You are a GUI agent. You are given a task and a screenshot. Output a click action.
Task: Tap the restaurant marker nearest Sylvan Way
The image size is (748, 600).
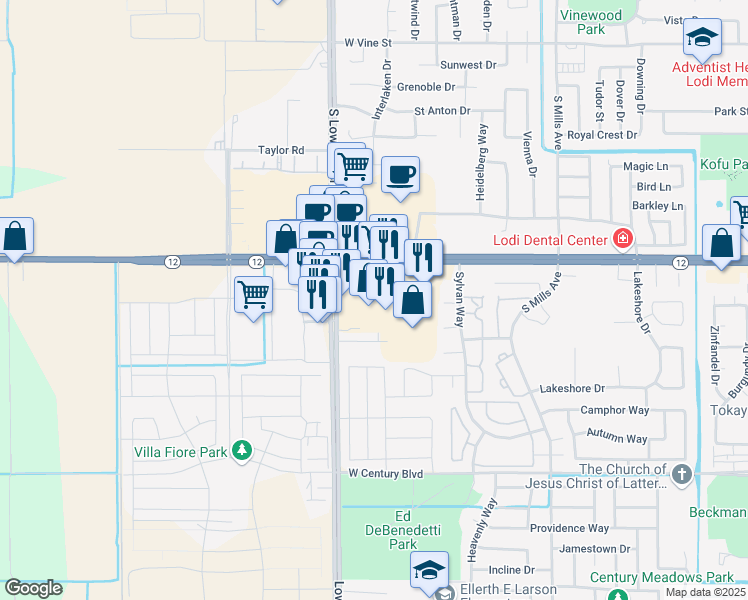point(423,259)
